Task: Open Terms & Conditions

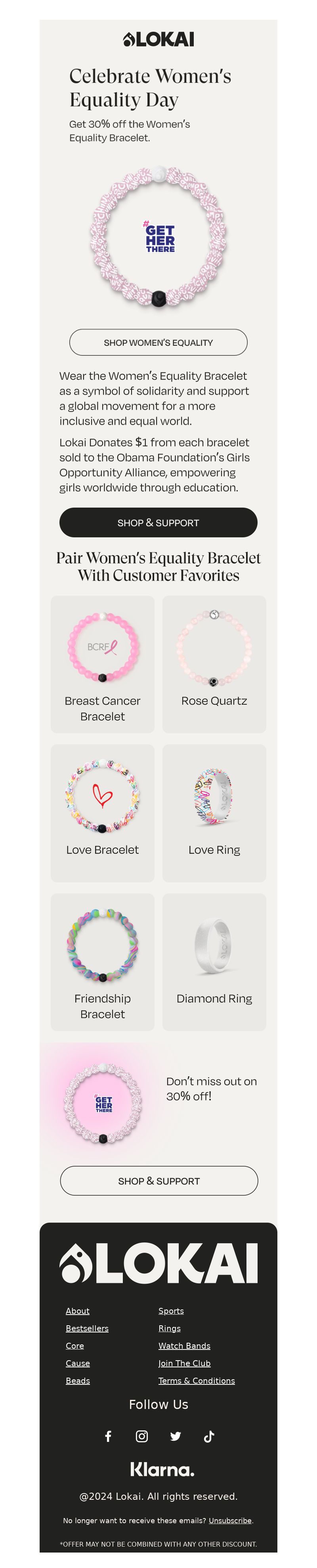Action: click(197, 1380)
